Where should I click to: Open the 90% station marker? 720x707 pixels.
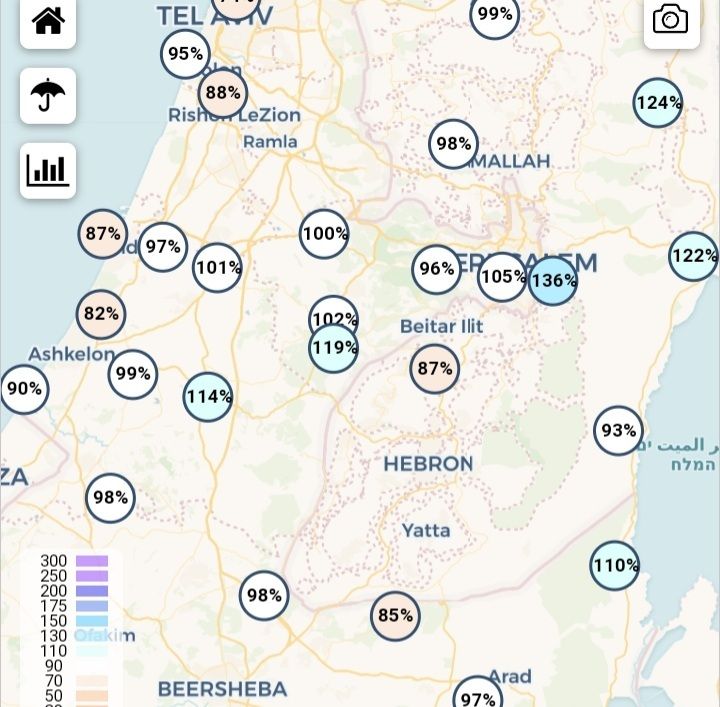(24, 389)
